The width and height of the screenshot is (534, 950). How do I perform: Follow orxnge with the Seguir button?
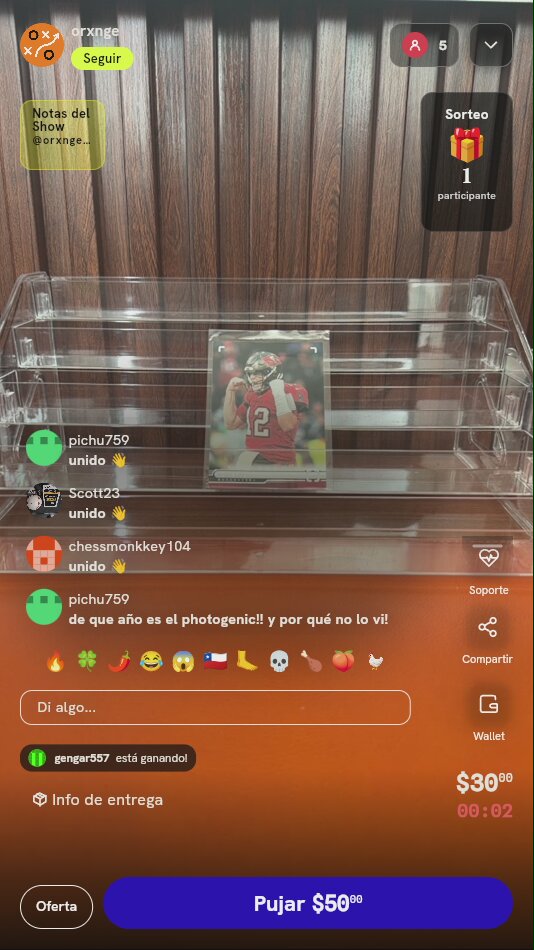tap(102, 59)
